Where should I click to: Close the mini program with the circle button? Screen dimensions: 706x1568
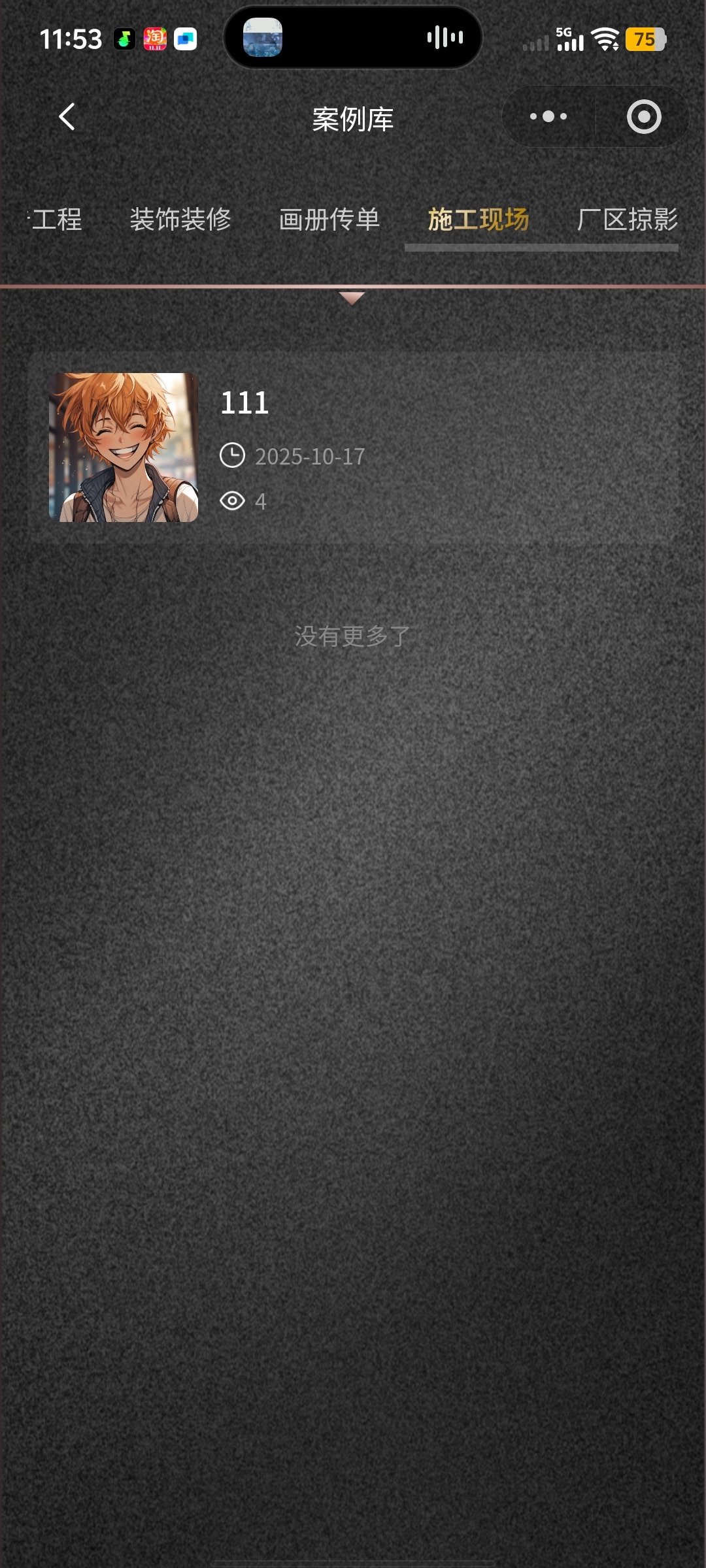[x=644, y=117]
